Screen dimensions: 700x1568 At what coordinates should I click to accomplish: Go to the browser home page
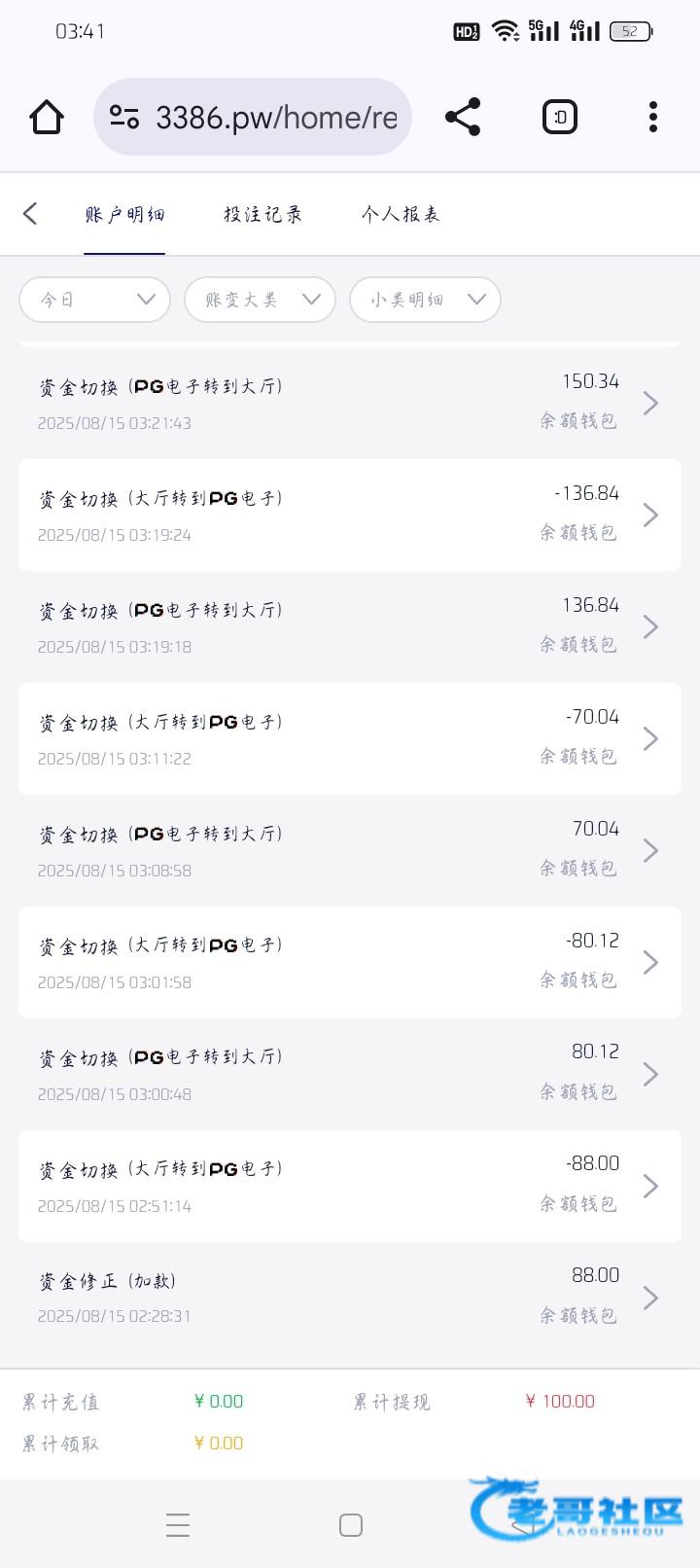47,118
